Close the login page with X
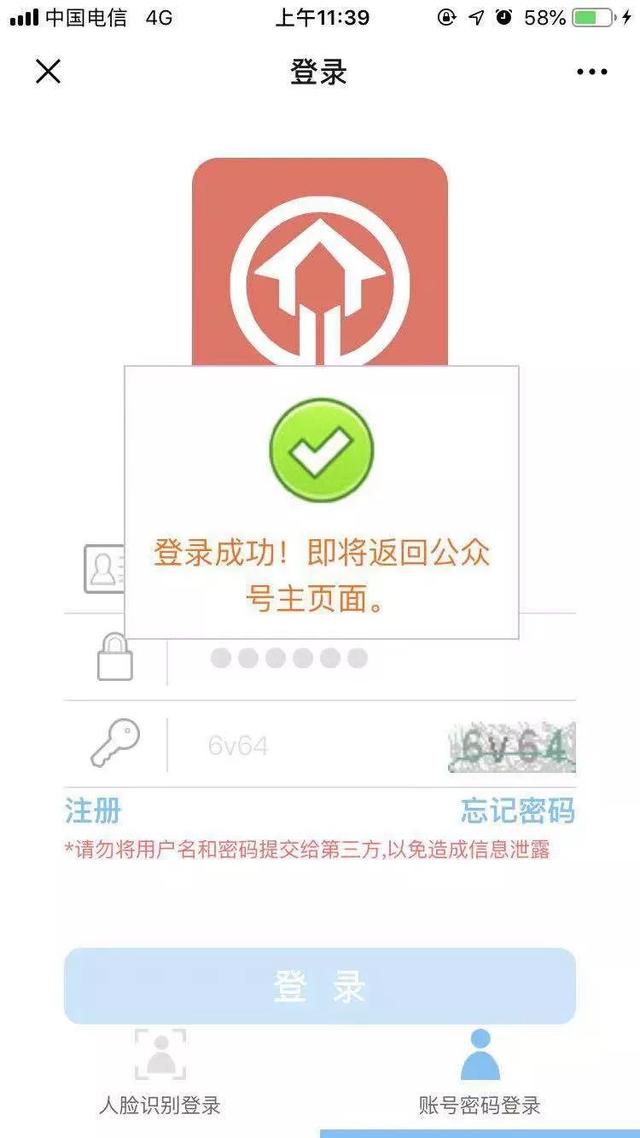Viewport: 640px width, 1138px height. click(48, 72)
